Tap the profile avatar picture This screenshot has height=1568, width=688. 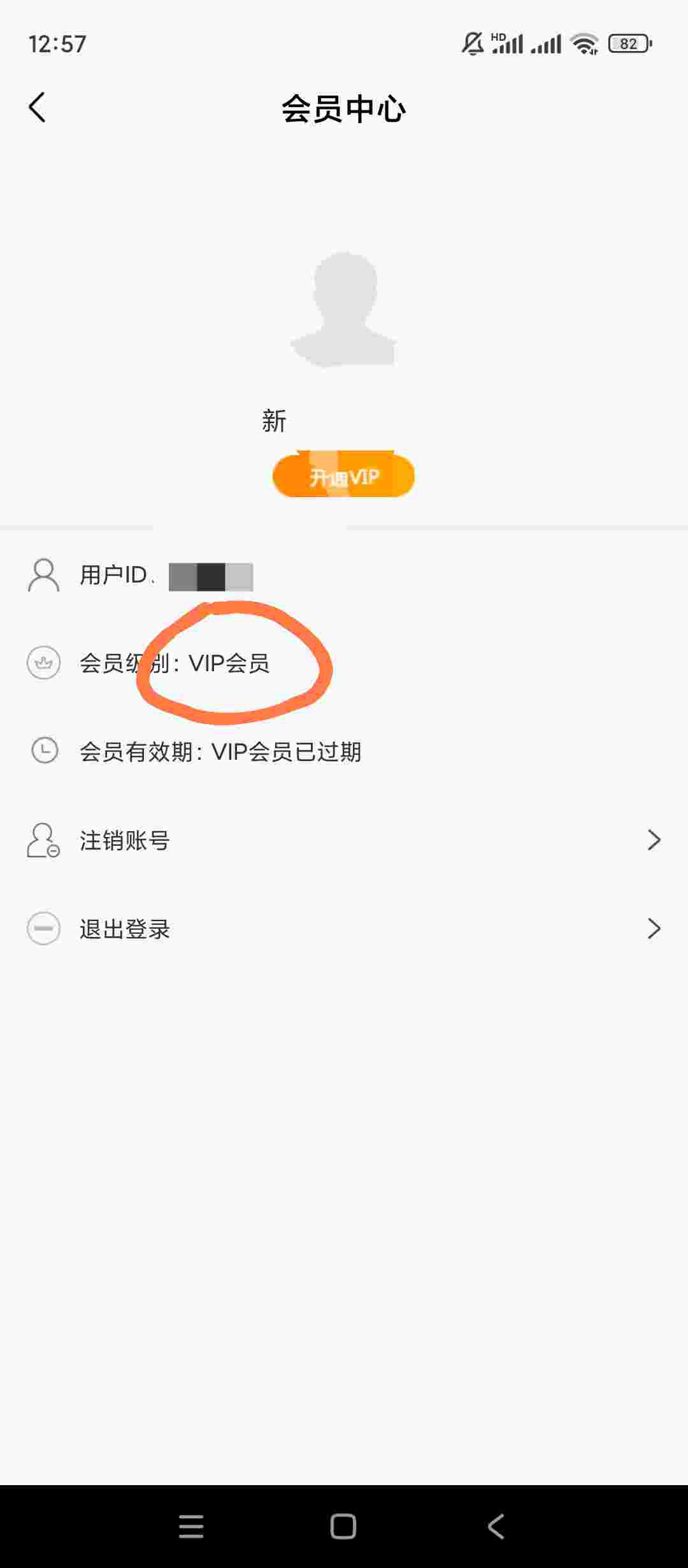344,310
